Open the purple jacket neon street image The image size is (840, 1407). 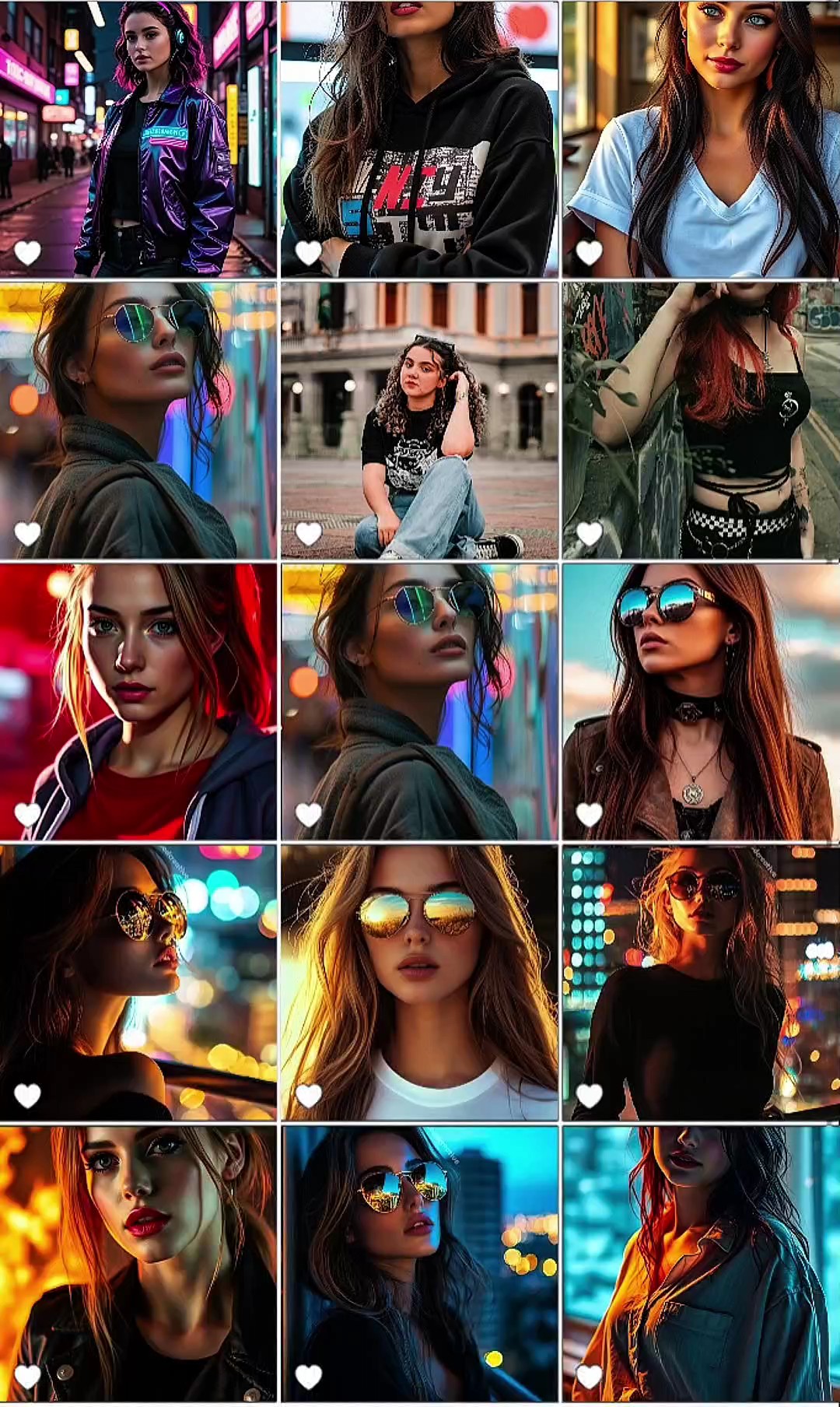point(138,139)
